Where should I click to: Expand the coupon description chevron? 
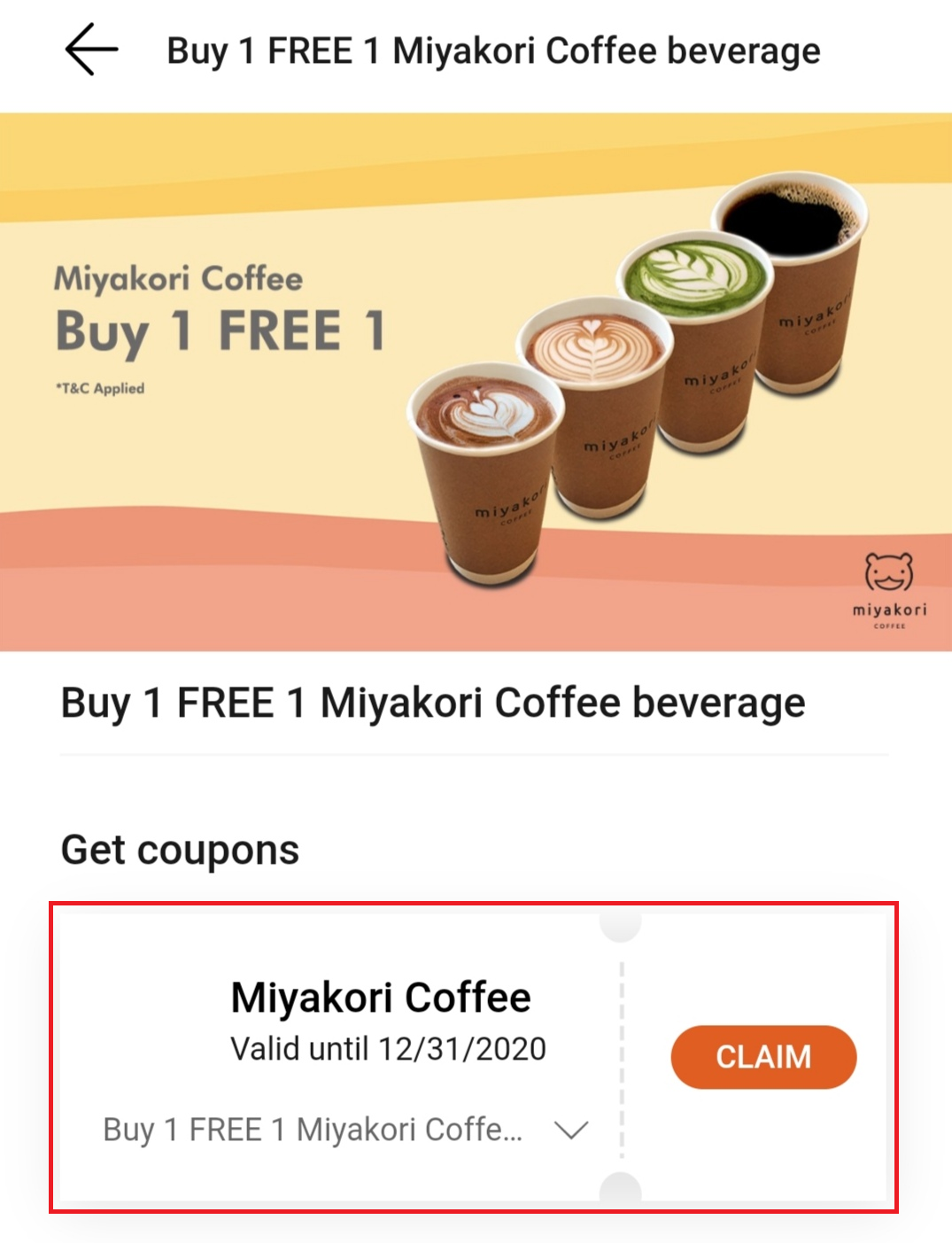[x=570, y=1130]
